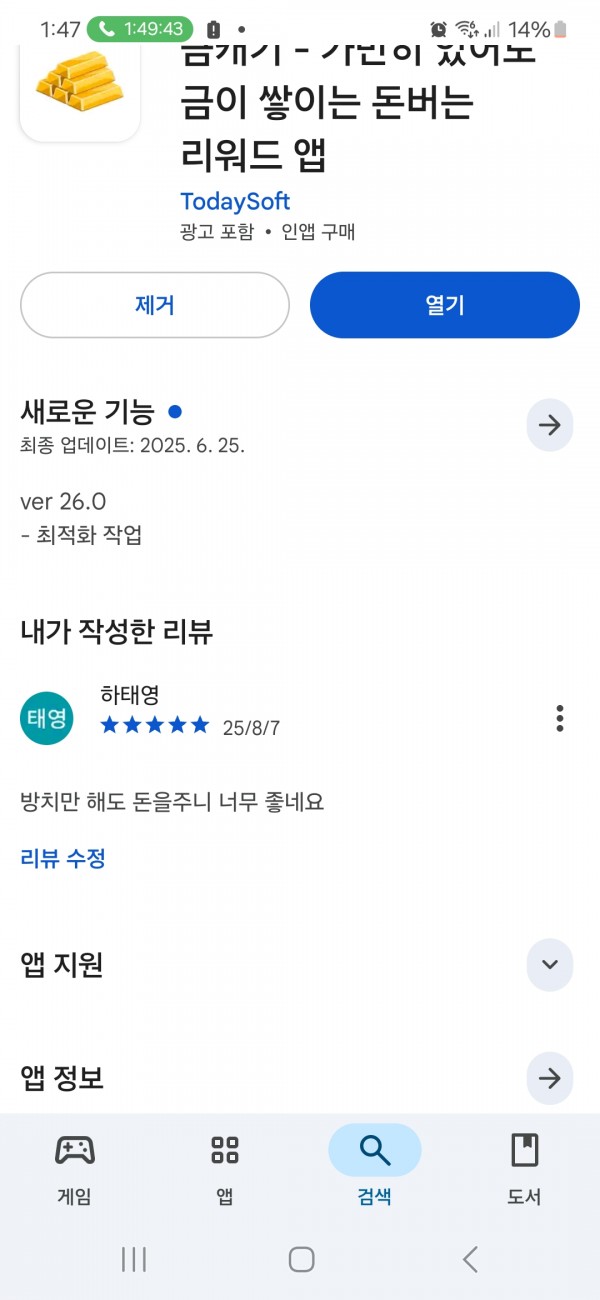Screen dimensions: 600x1300
Task: Select the 검색 tab
Action: coord(375,1168)
